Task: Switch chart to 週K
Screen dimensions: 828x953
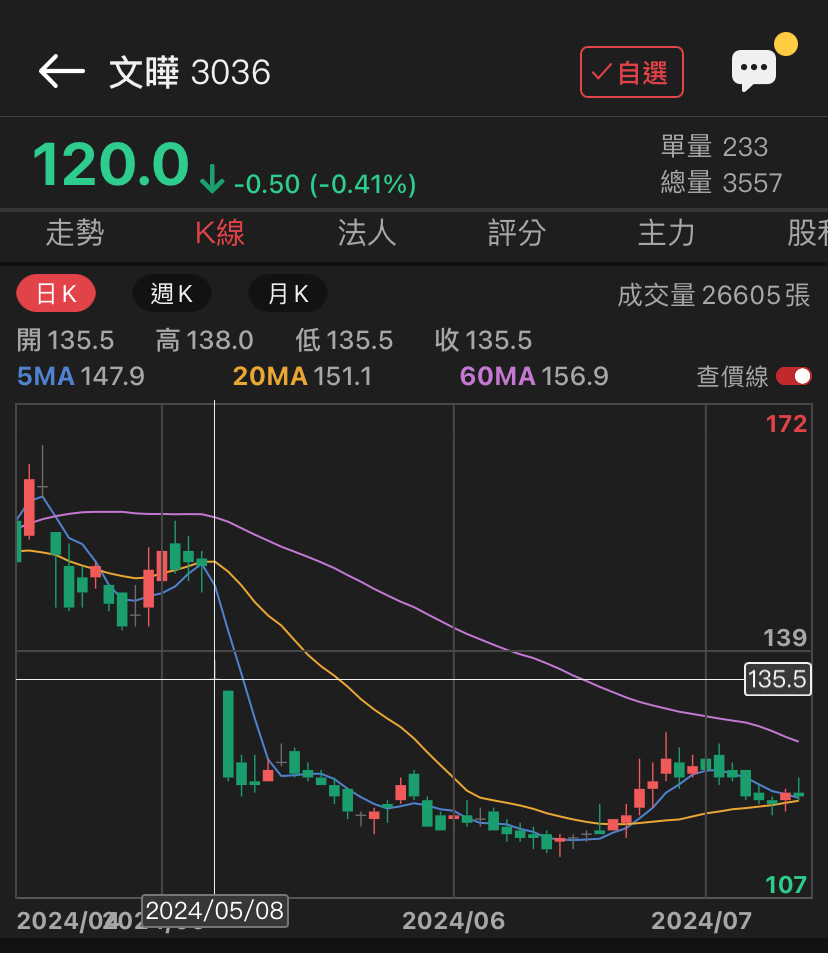Action: [x=171, y=293]
